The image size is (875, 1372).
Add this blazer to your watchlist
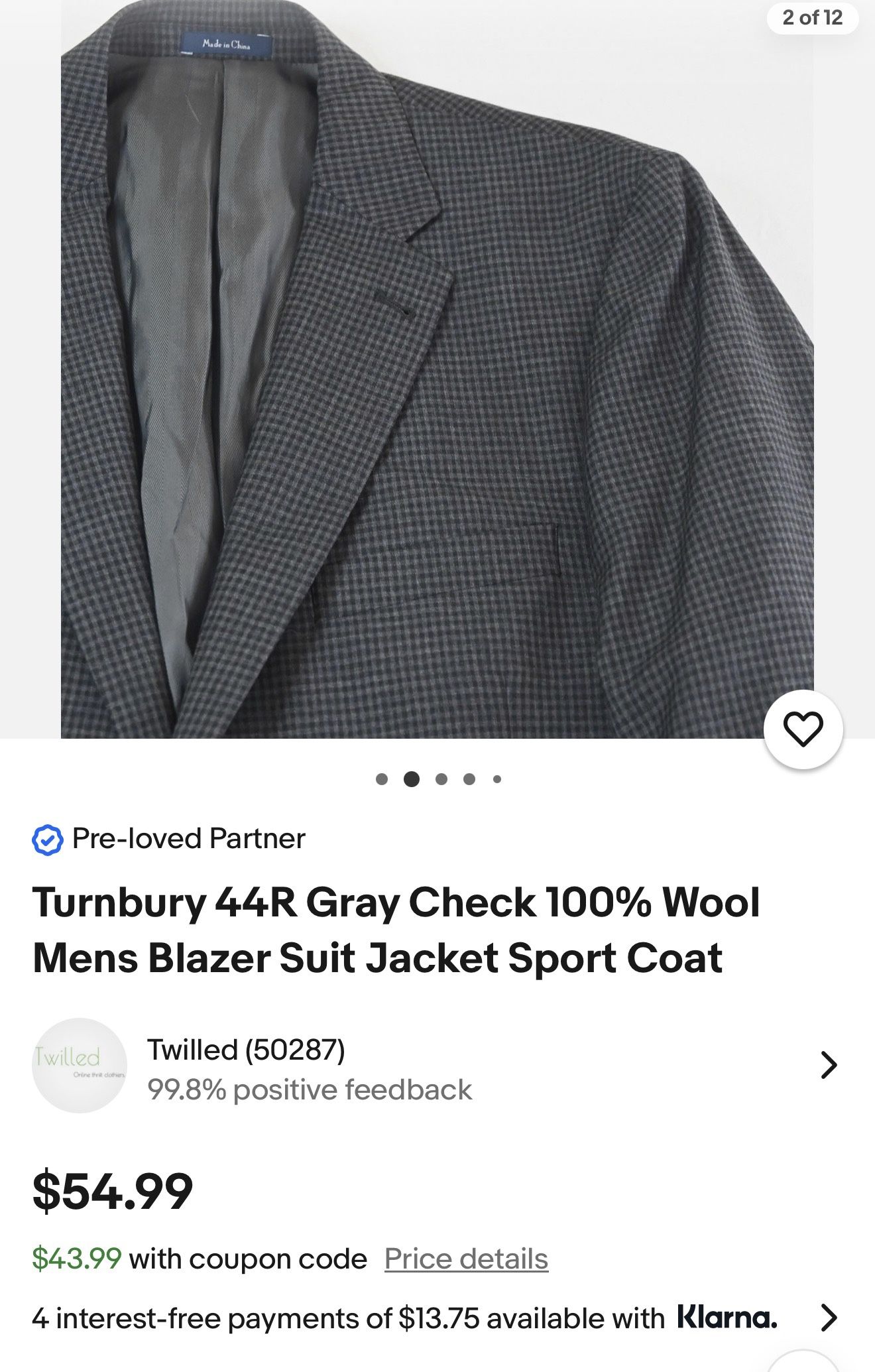[x=803, y=729]
